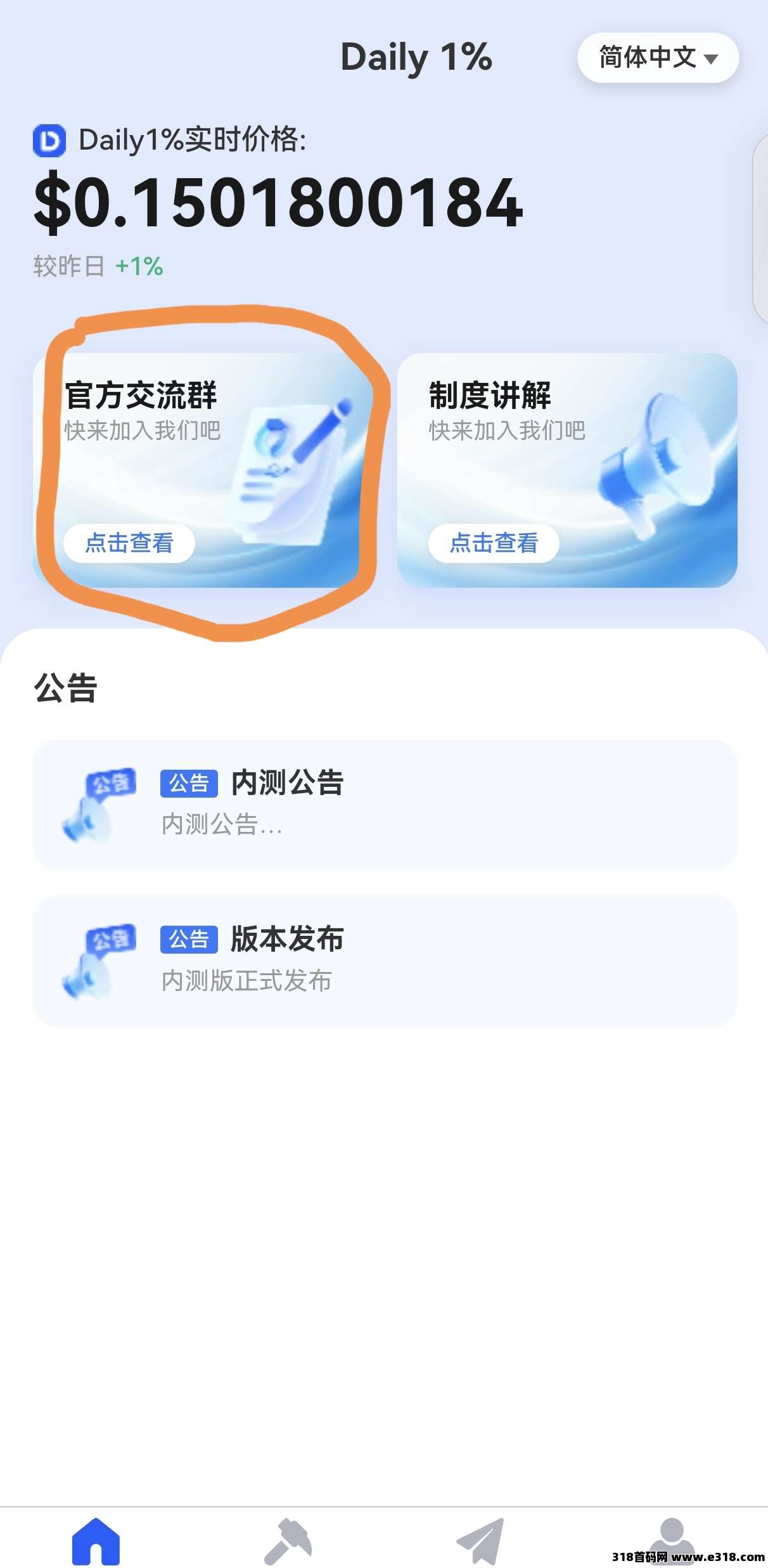
Task: Open the 简体中文 language dropdown
Action: point(658,58)
